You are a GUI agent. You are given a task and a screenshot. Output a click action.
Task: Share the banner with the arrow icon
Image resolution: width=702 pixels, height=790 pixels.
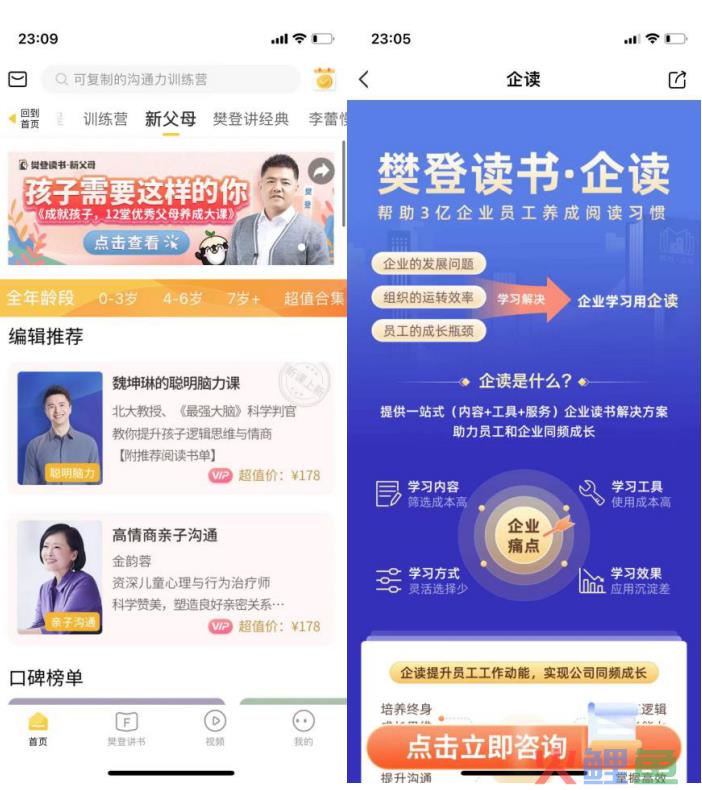coord(320,171)
